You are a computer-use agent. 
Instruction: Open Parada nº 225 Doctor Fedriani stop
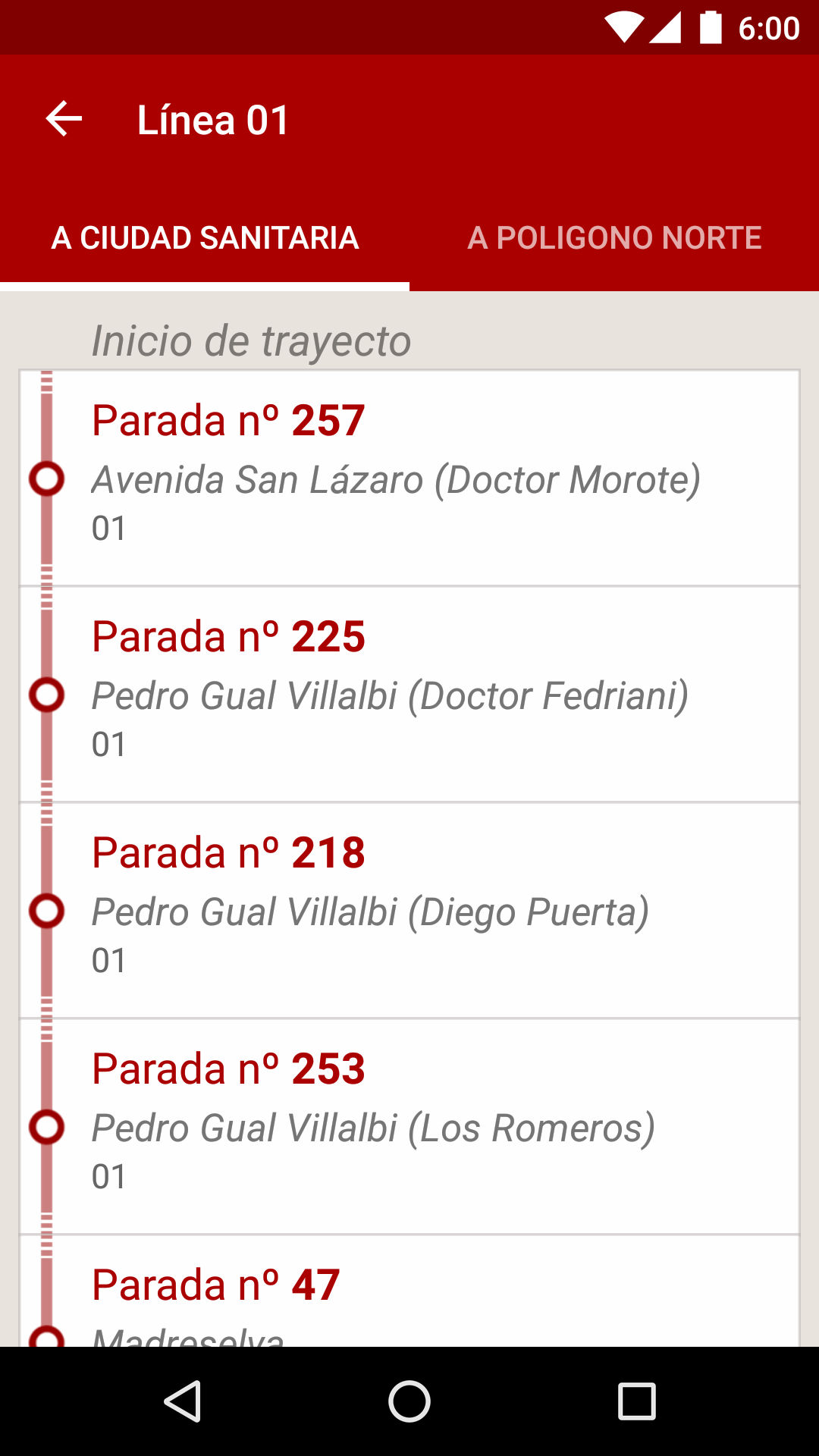click(409, 694)
